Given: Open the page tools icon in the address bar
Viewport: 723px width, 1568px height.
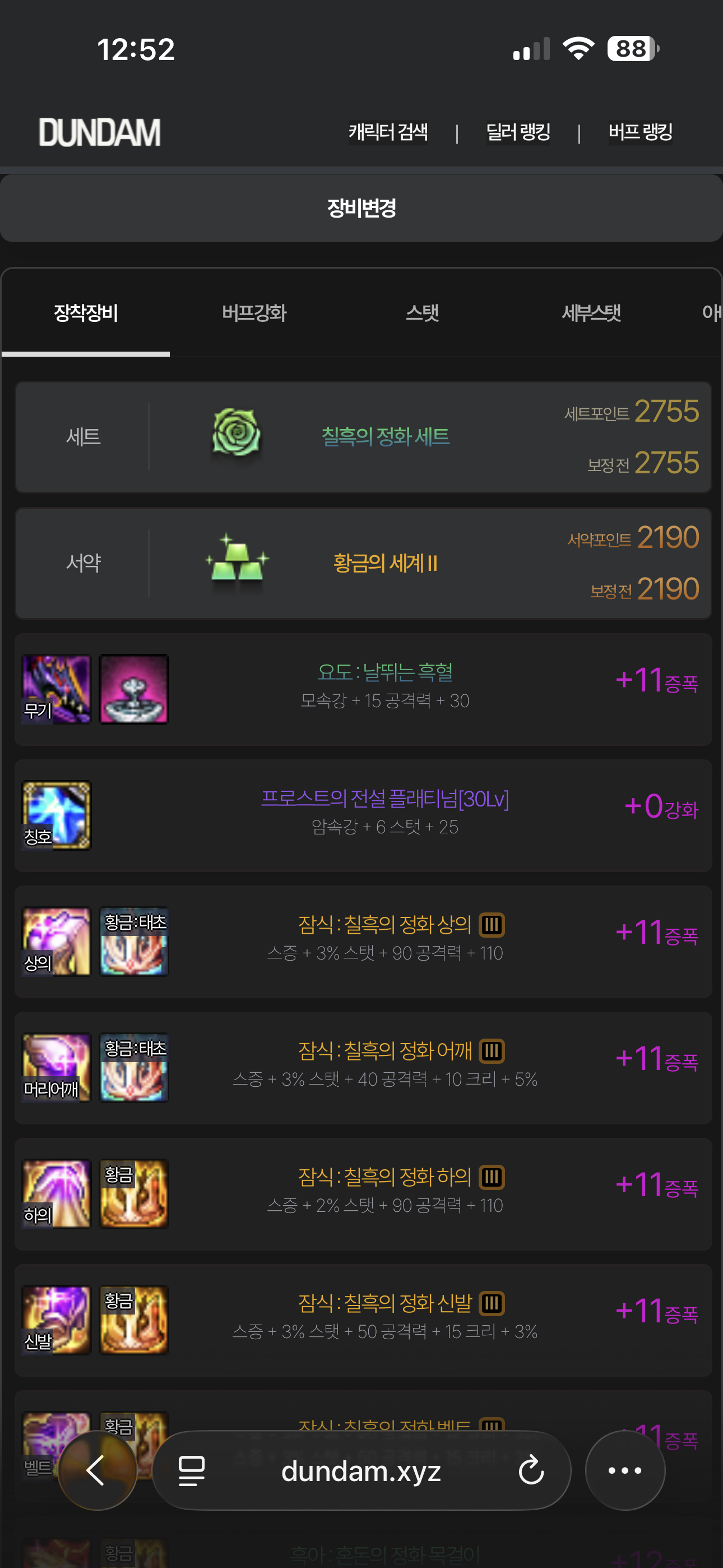Looking at the screenshot, I should point(191,1470).
